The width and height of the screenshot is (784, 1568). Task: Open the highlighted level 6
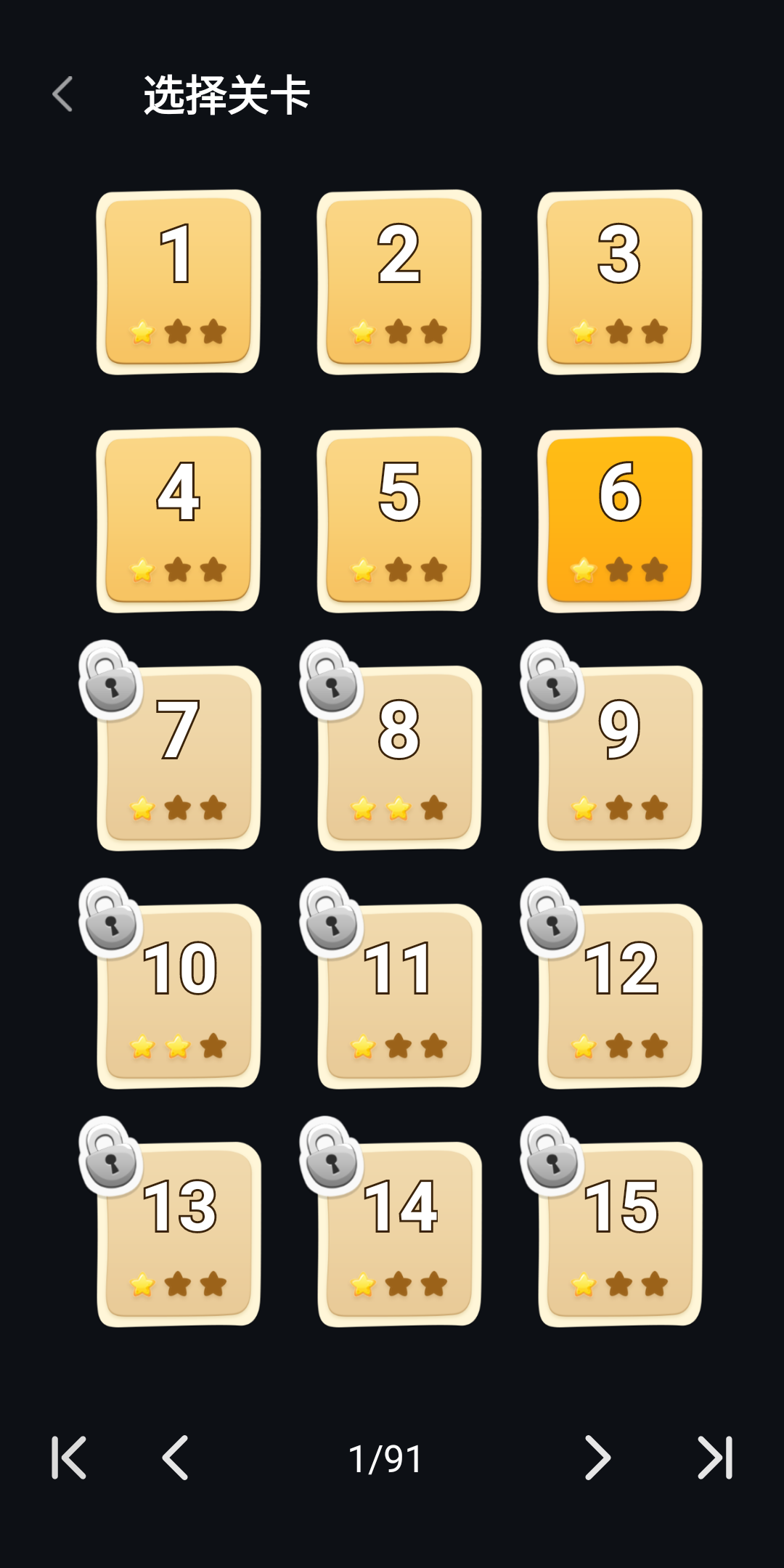pos(620,520)
